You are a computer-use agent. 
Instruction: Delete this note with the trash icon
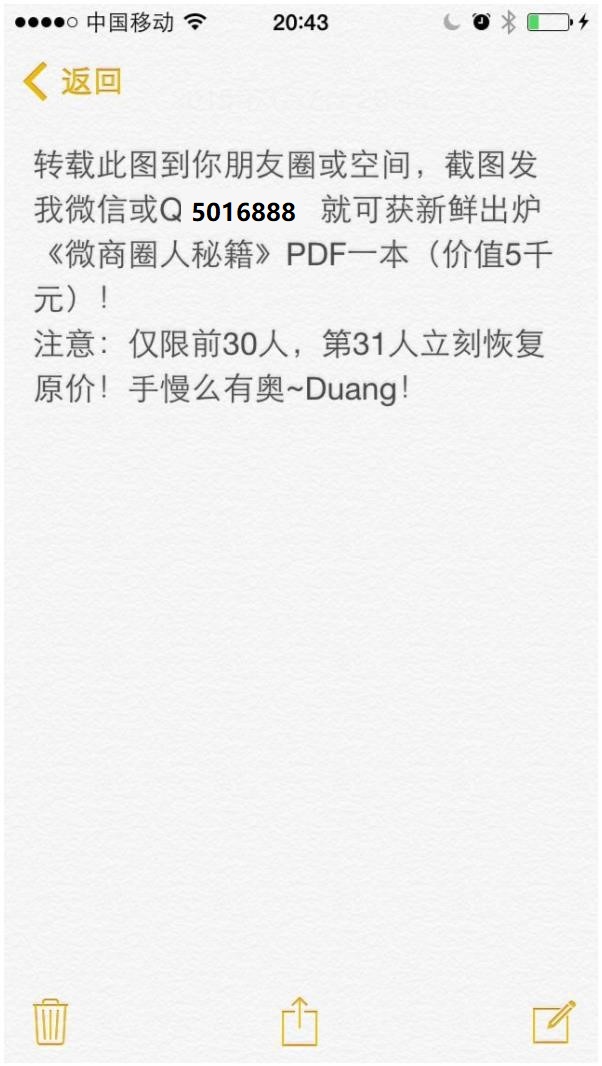[x=51, y=1022]
